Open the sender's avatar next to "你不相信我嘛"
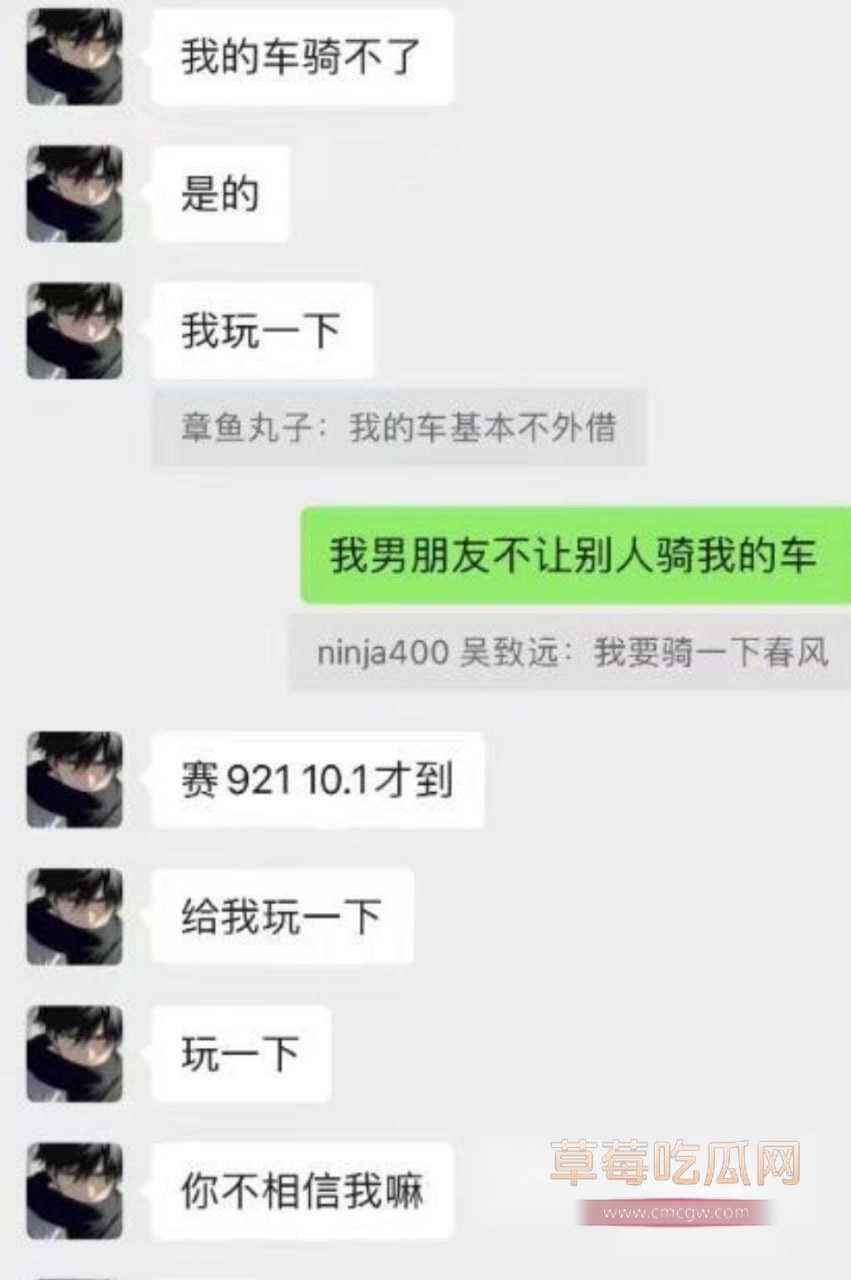 pyautogui.click(x=74, y=1191)
